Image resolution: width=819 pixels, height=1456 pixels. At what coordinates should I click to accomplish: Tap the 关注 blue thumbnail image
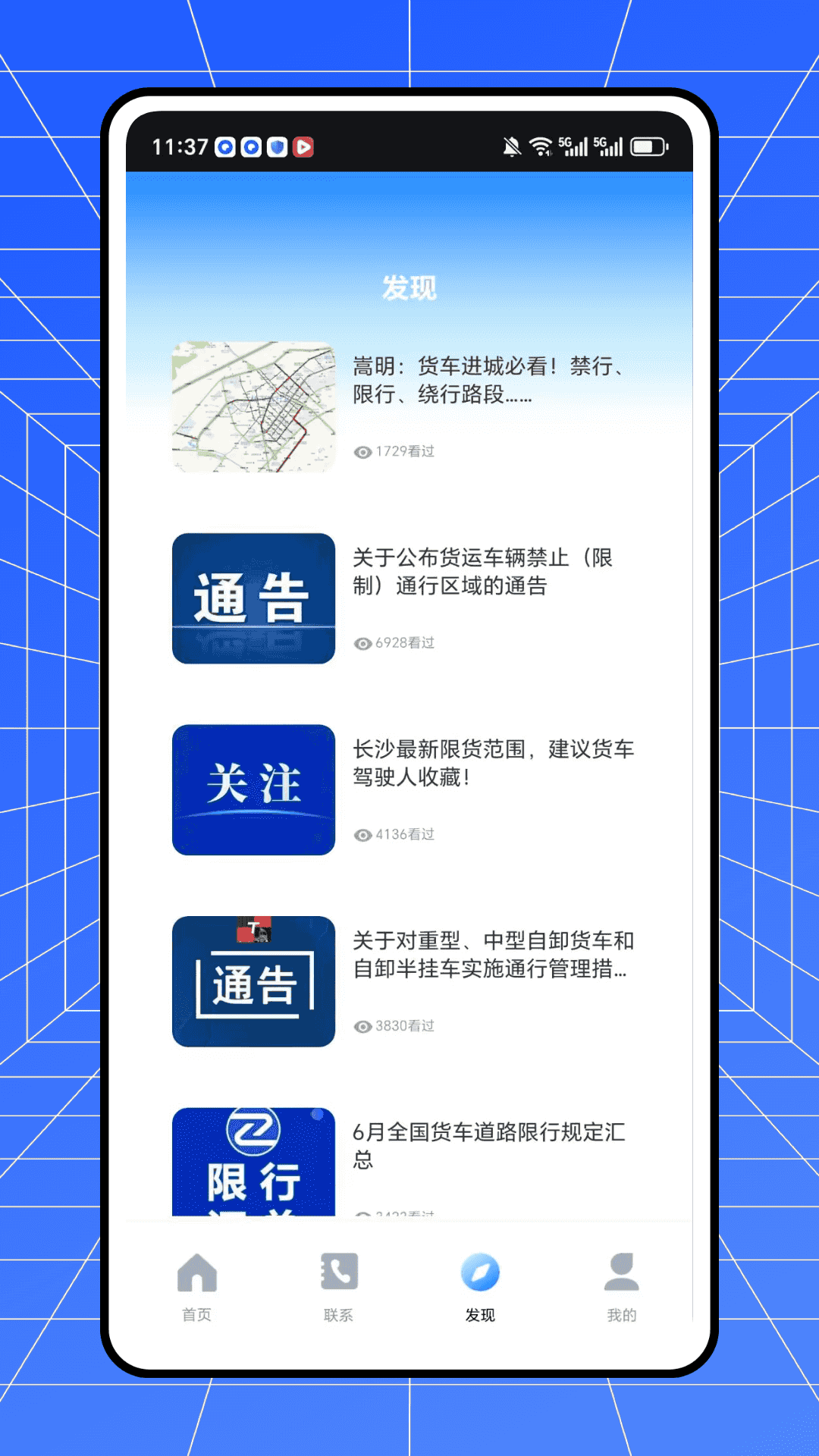tap(253, 790)
